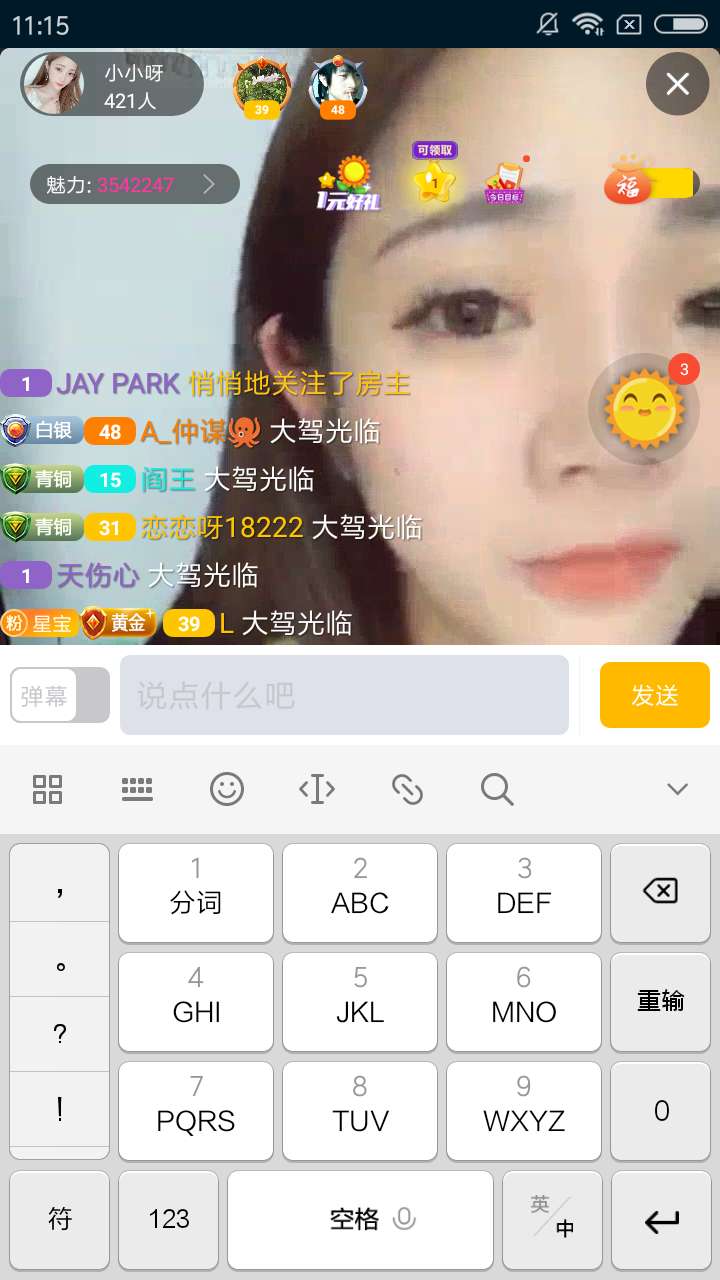Tap the smiling sun icon

click(x=645, y=410)
